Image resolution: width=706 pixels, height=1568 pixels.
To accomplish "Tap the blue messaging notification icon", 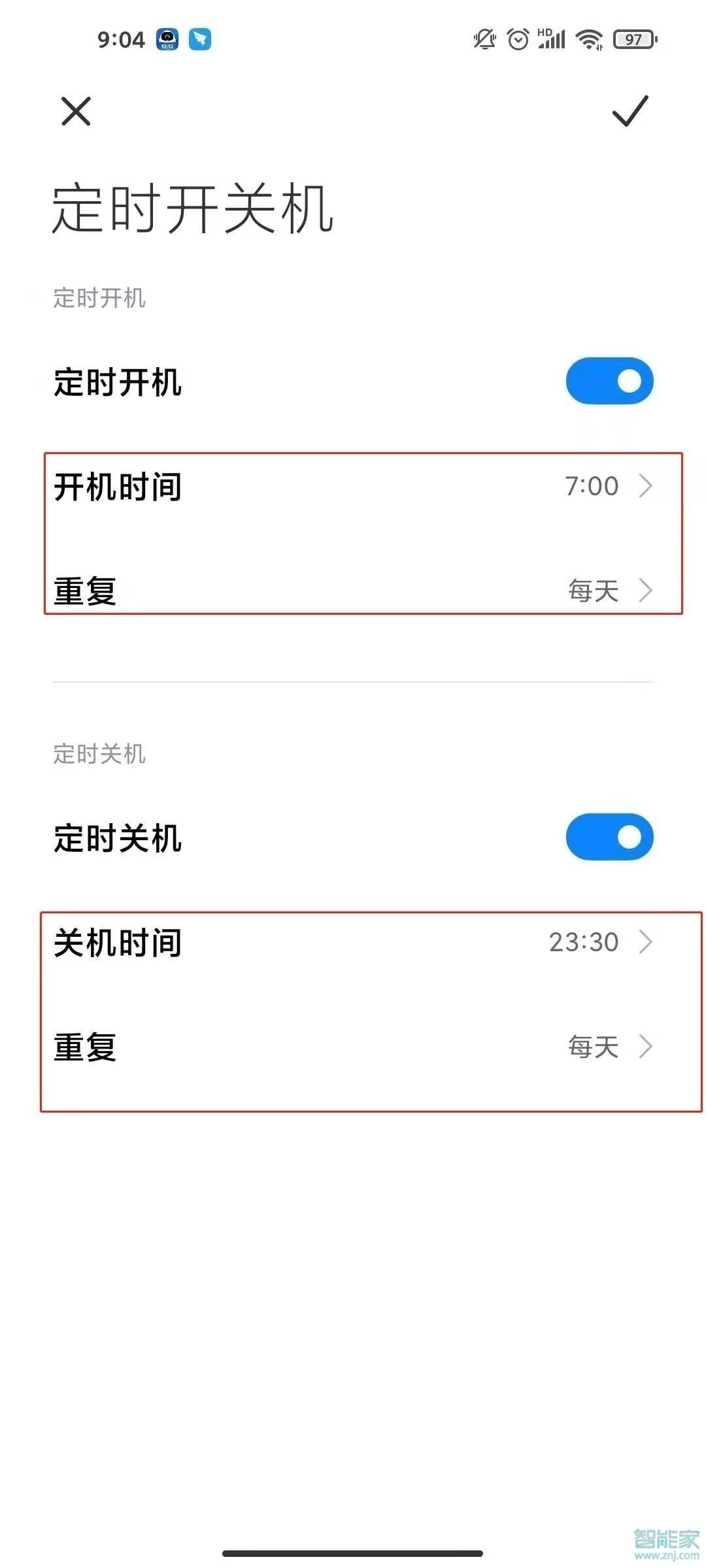I will coord(199,41).
